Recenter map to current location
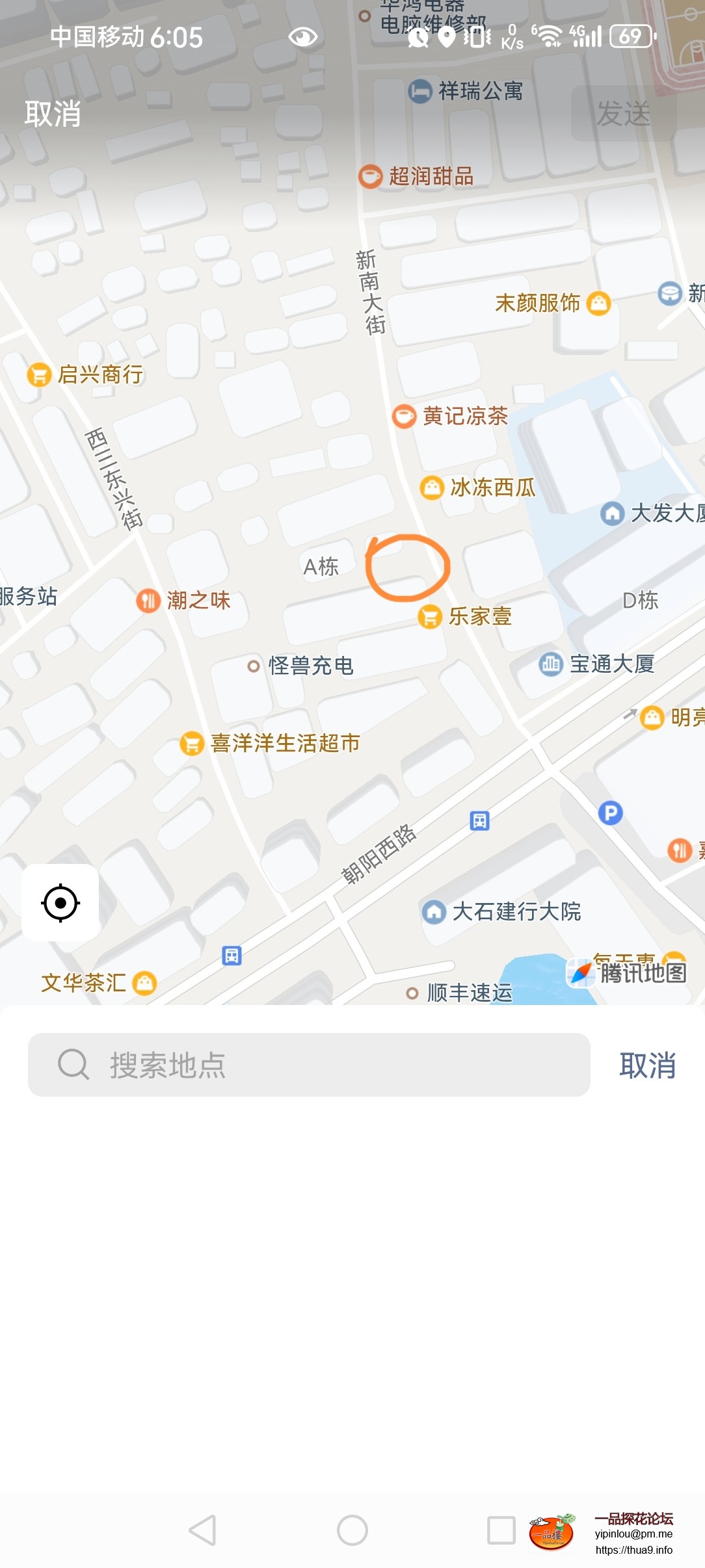 (x=60, y=903)
